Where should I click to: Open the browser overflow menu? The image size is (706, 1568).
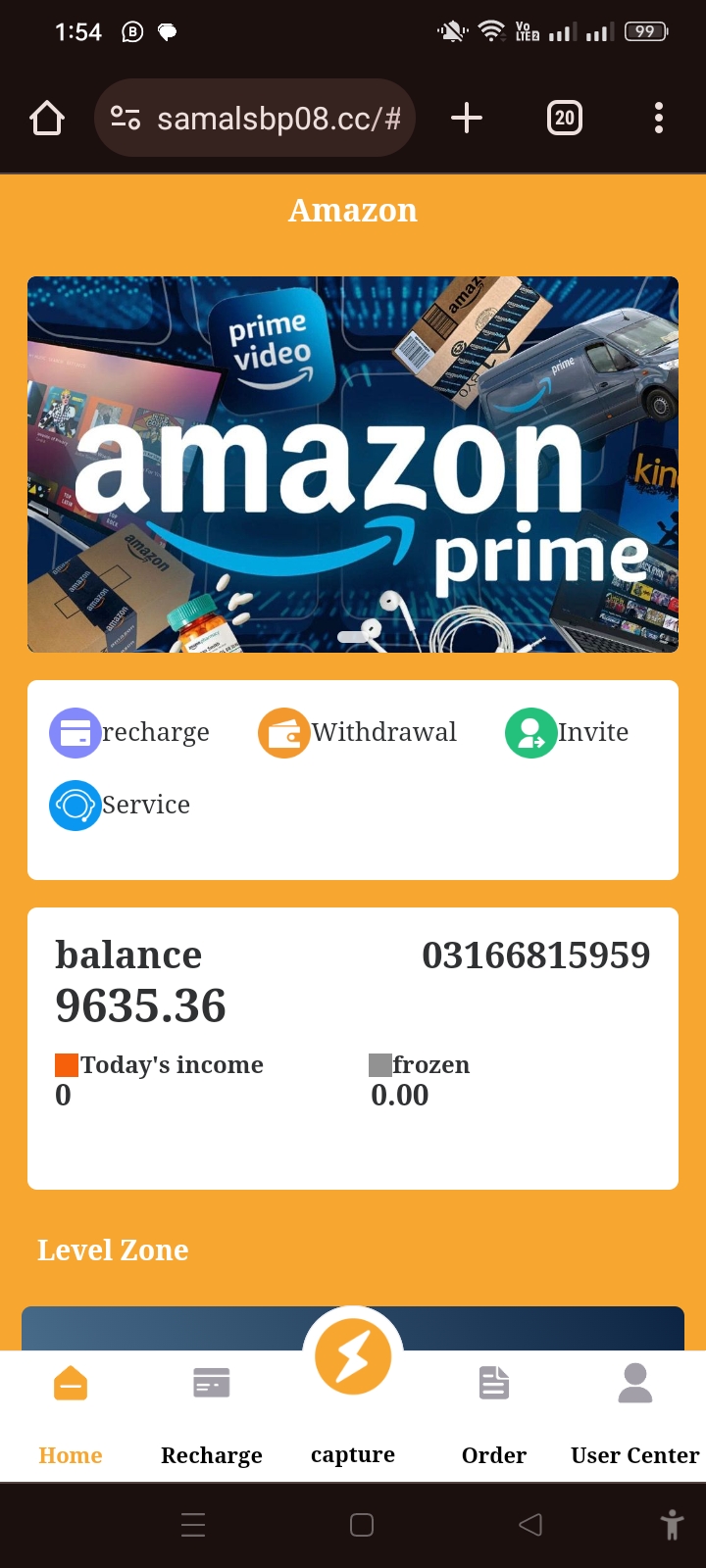(659, 119)
